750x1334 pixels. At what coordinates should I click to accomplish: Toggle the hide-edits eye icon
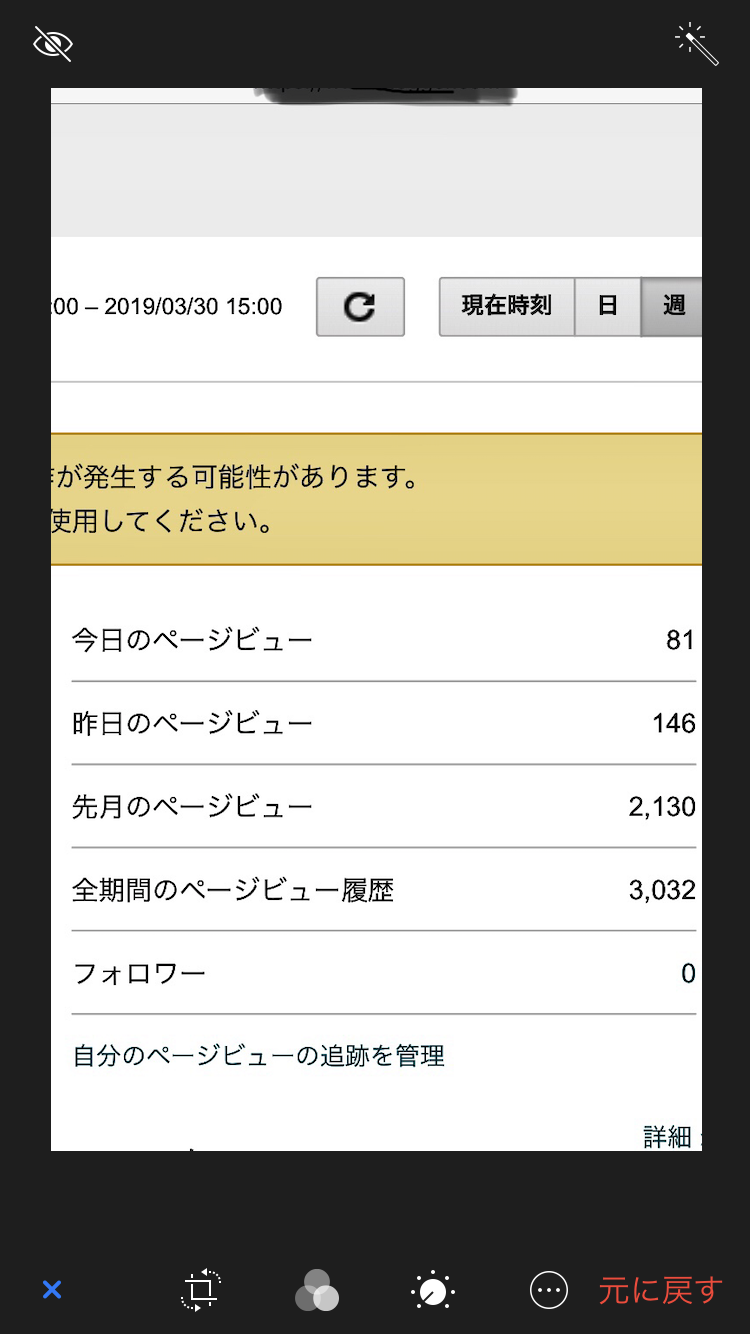coord(53,44)
